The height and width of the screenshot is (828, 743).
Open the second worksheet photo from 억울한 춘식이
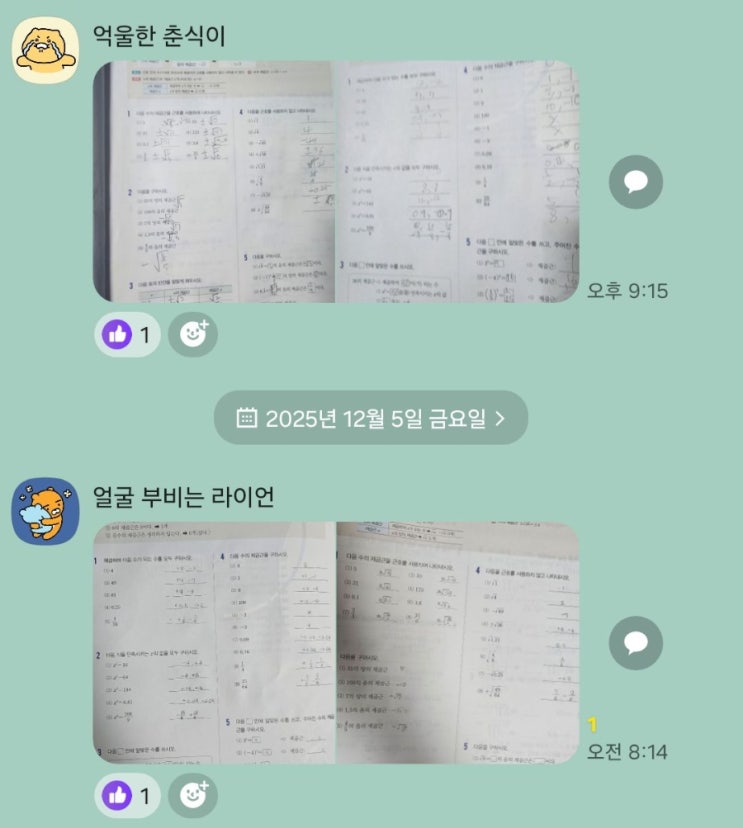457,181
